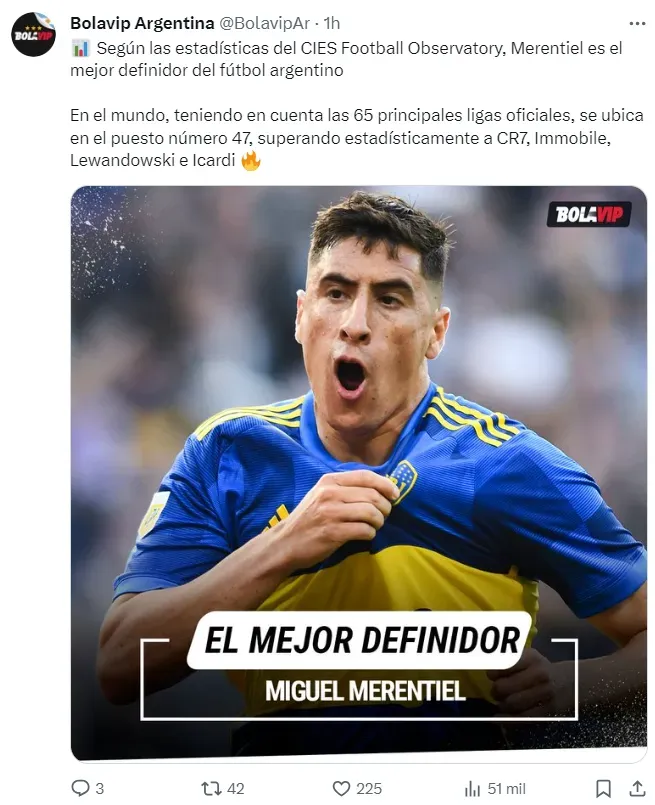
Task: Bookmark this tweet
Action: point(603,788)
